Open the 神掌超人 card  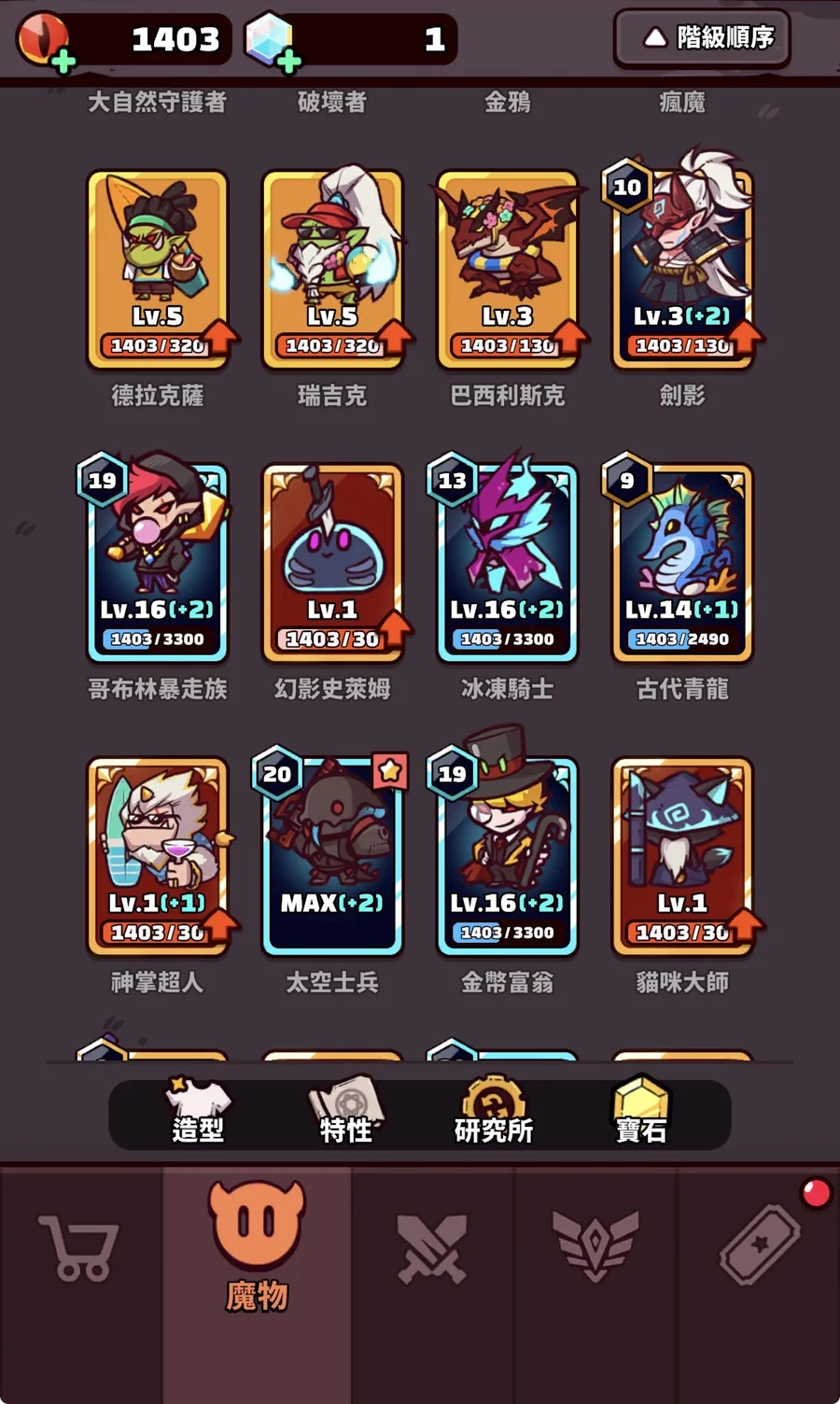tap(158, 856)
